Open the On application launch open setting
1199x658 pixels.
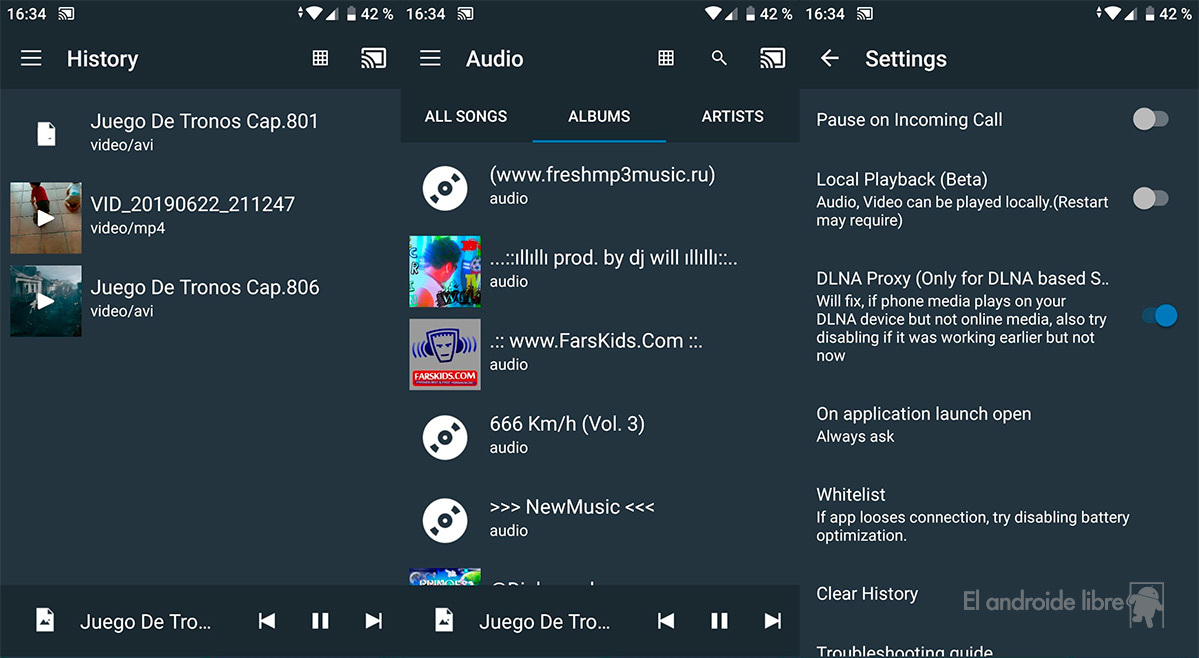tap(923, 424)
